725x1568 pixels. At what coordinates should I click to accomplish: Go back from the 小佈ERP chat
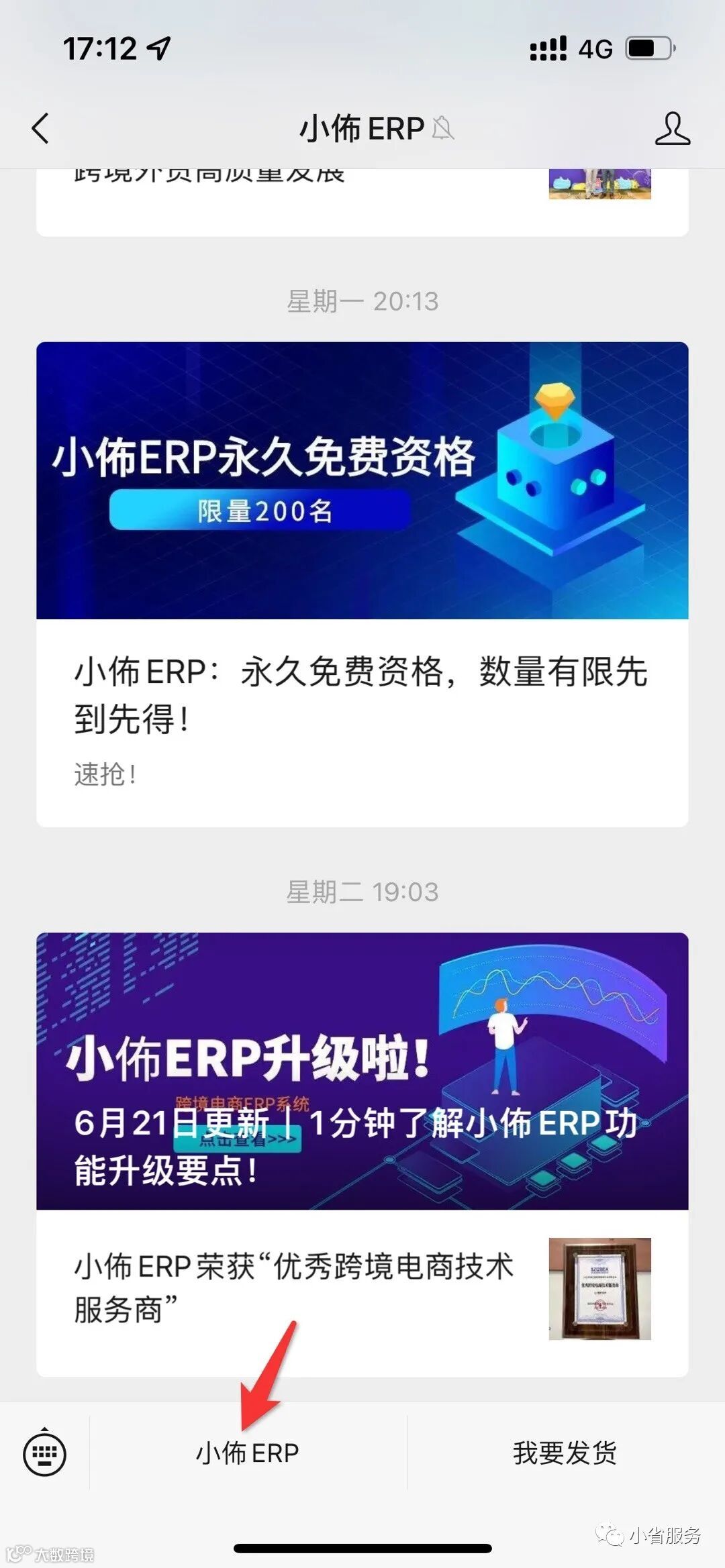[x=40, y=128]
